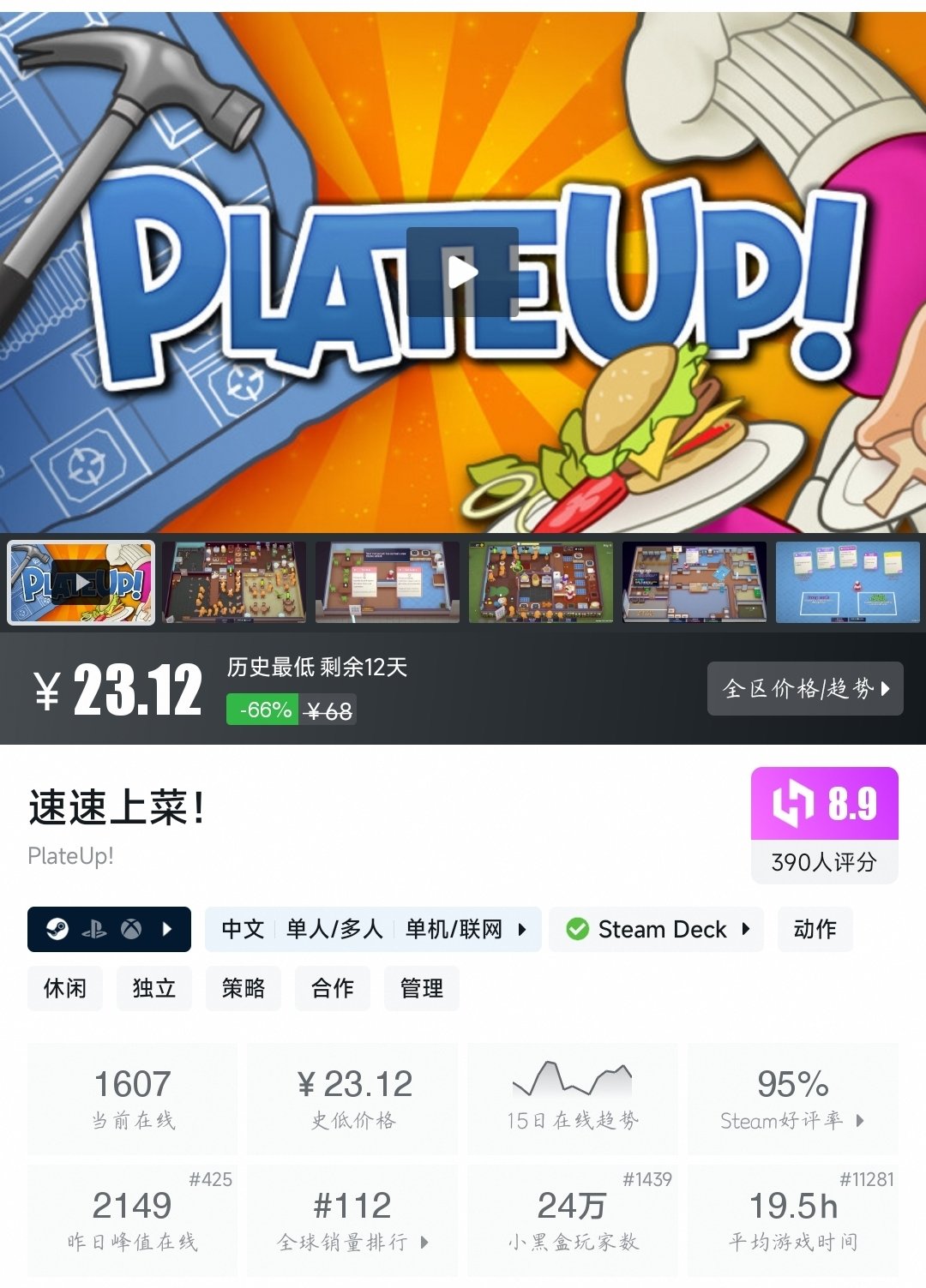Open the 15日在线趋势 chart
The width and height of the screenshot is (926, 1288).
572,1099
